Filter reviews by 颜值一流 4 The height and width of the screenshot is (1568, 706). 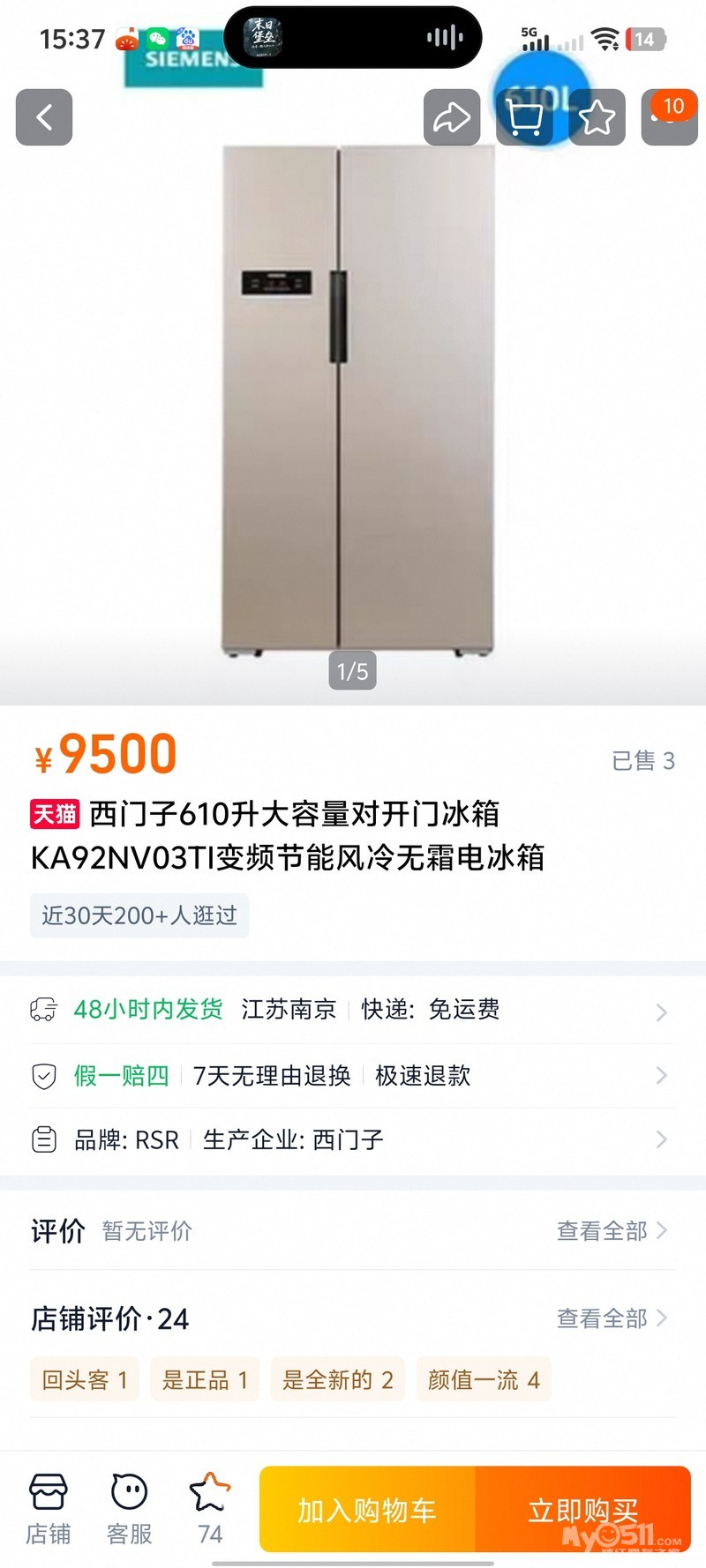click(x=484, y=1379)
